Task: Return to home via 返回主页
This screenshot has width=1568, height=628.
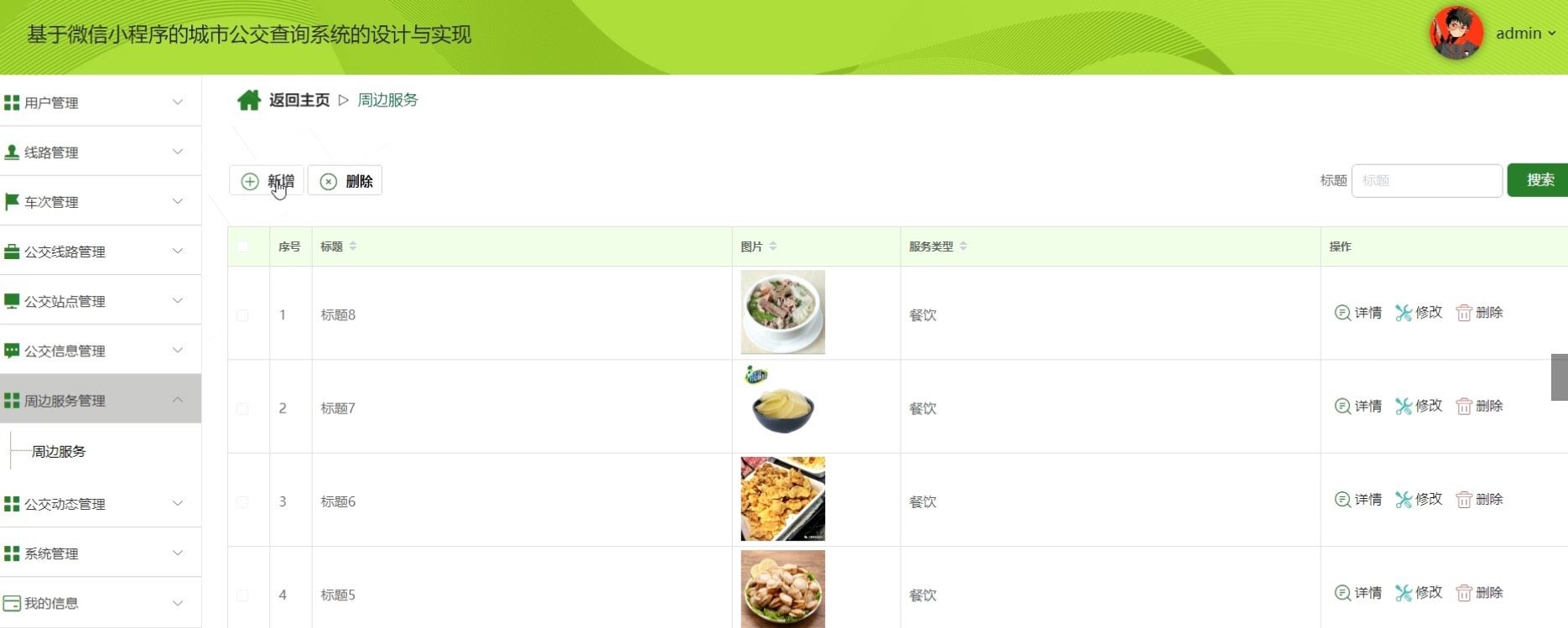Action: tap(299, 100)
